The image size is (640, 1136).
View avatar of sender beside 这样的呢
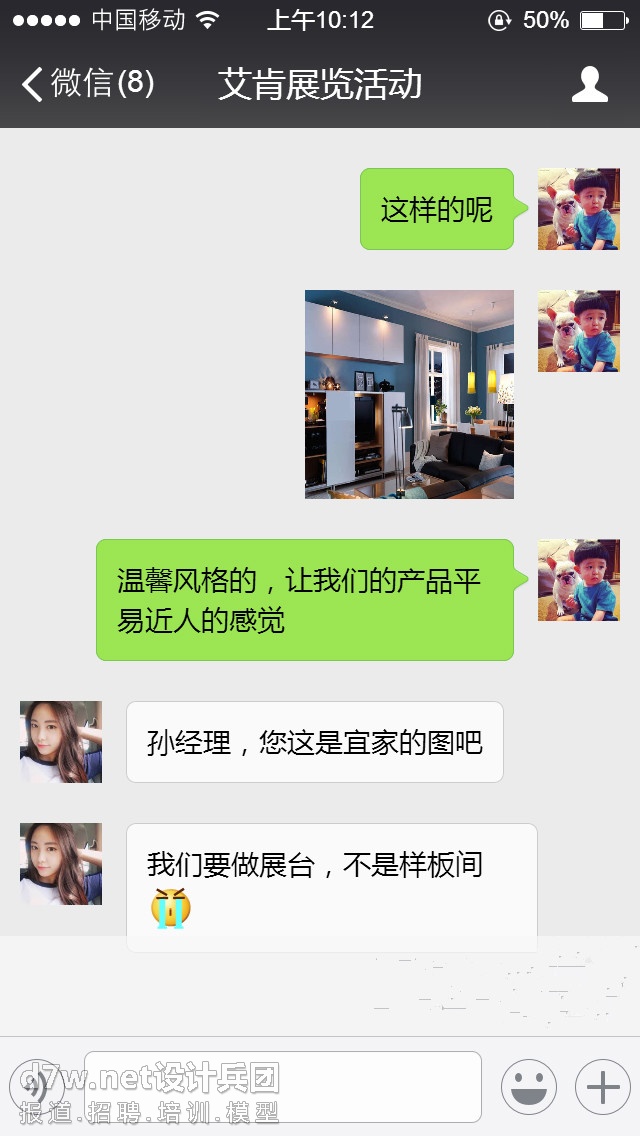tap(578, 209)
